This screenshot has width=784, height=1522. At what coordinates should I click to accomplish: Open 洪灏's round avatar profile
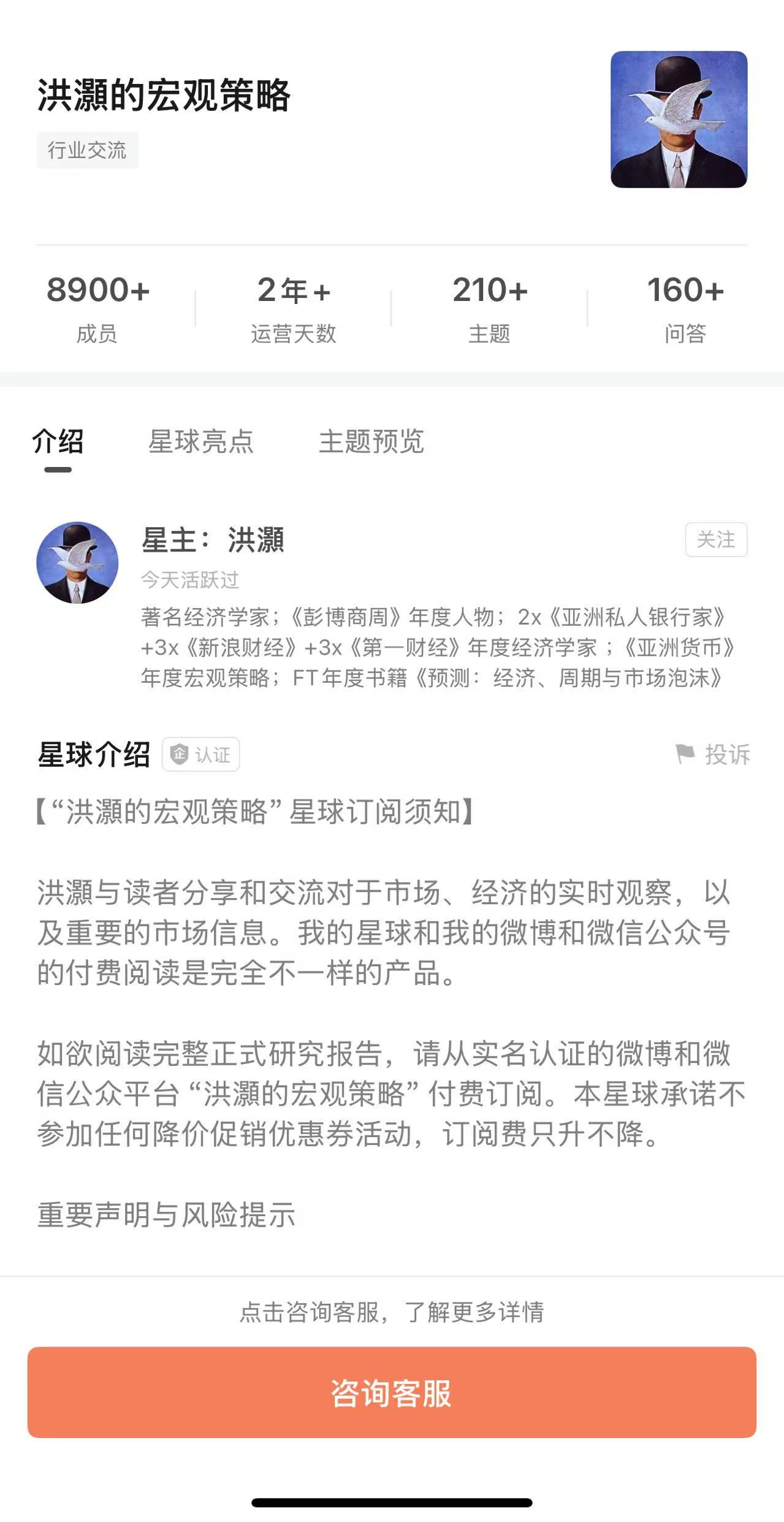click(77, 563)
